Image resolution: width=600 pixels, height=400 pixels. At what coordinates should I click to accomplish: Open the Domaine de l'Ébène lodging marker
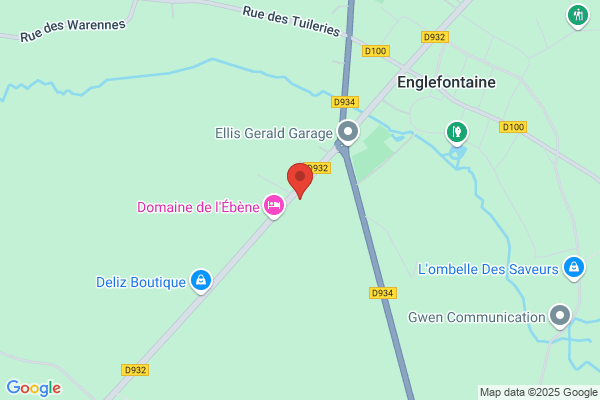coord(274,206)
